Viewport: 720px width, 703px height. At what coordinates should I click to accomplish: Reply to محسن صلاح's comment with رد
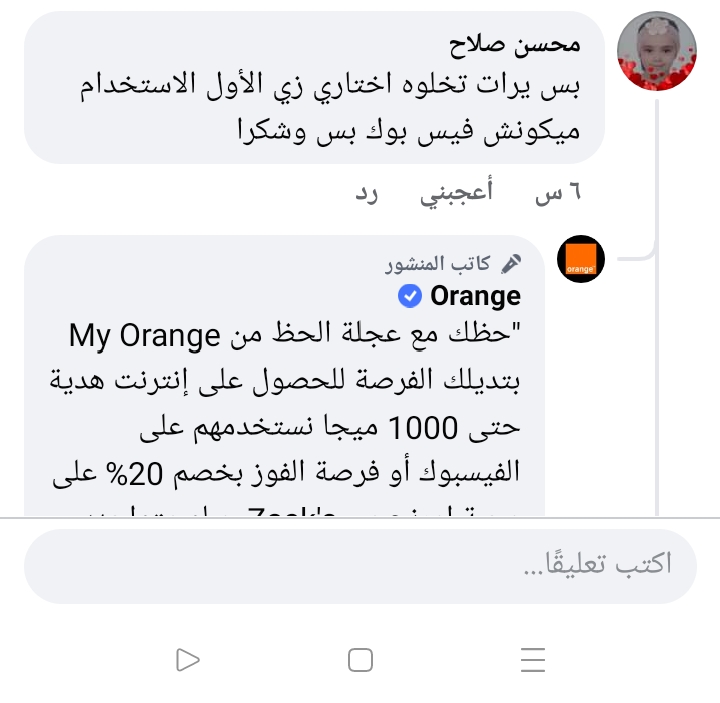tap(366, 194)
